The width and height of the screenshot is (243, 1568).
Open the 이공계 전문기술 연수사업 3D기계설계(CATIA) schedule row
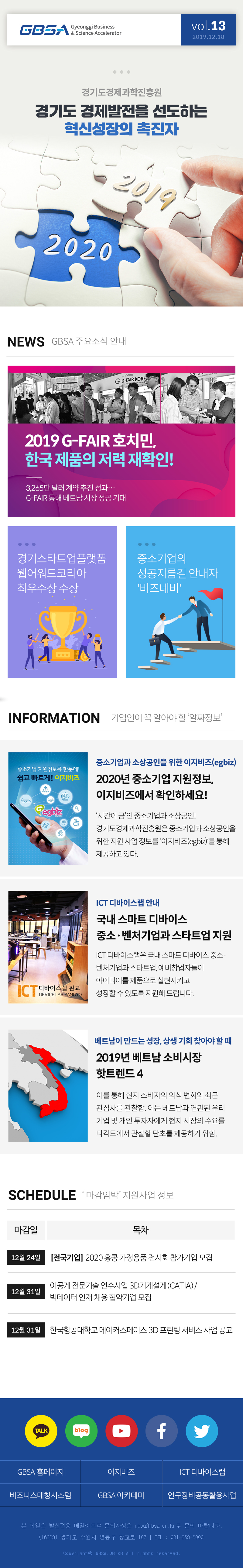tap(123, 1291)
